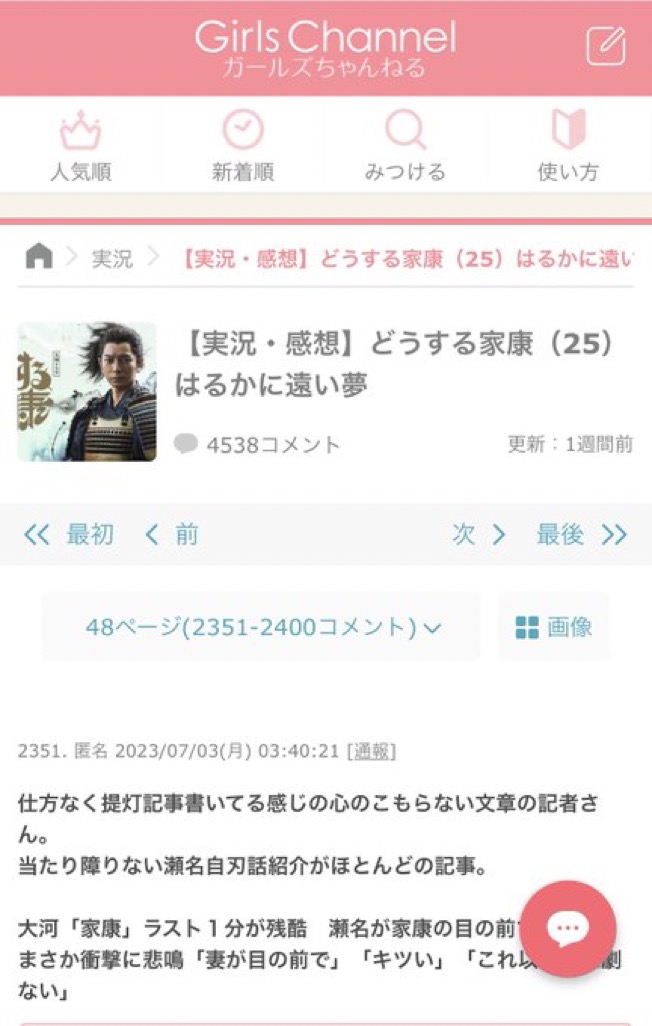This screenshot has height=1026, width=652.
Task: Open the 実況 breadcrumb category link
Action: tap(112, 259)
